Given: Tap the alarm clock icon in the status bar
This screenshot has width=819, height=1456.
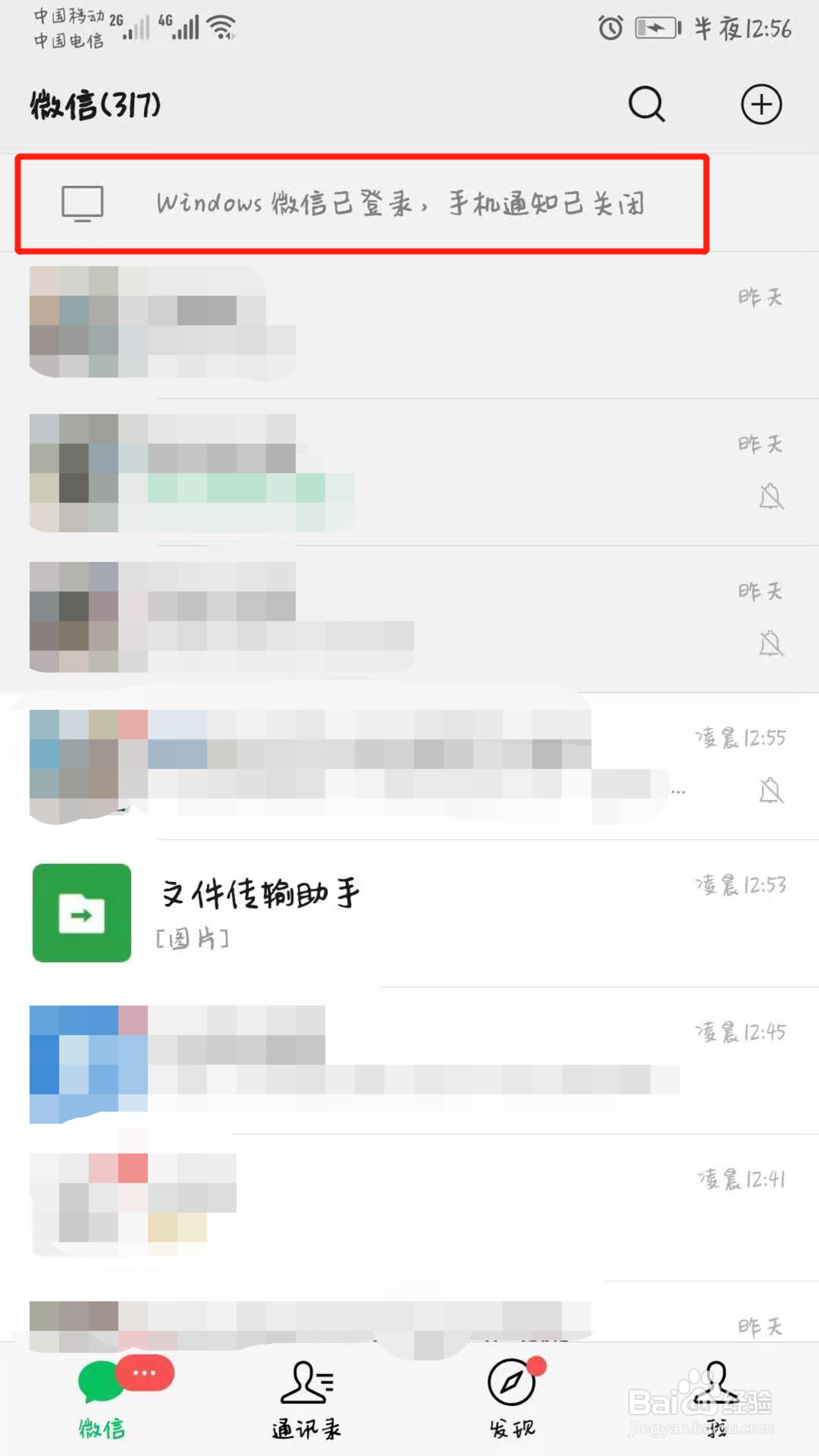Looking at the screenshot, I should coord(610,29).
